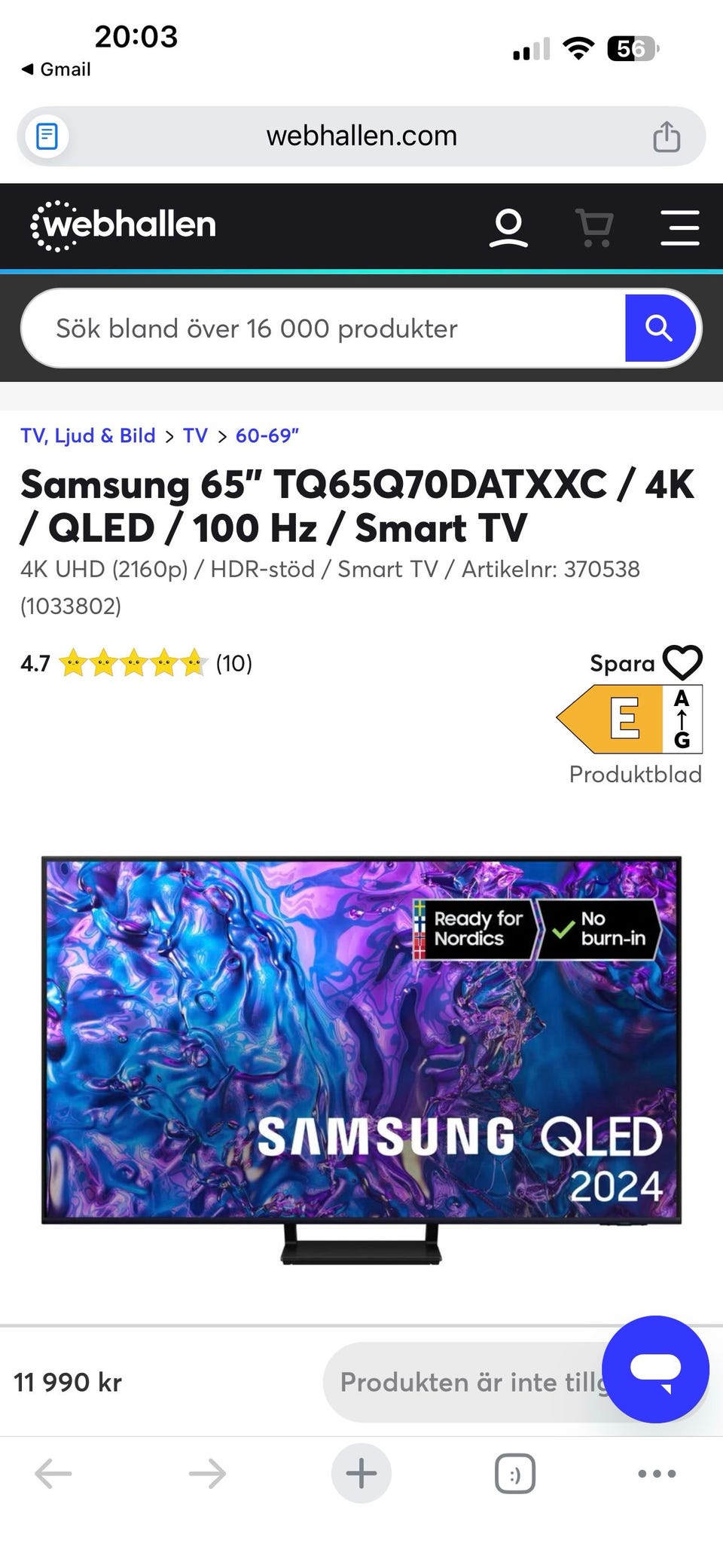Open the shopping cart
Viewport: 723px width, 1568px height.
(x=594, y=228)
